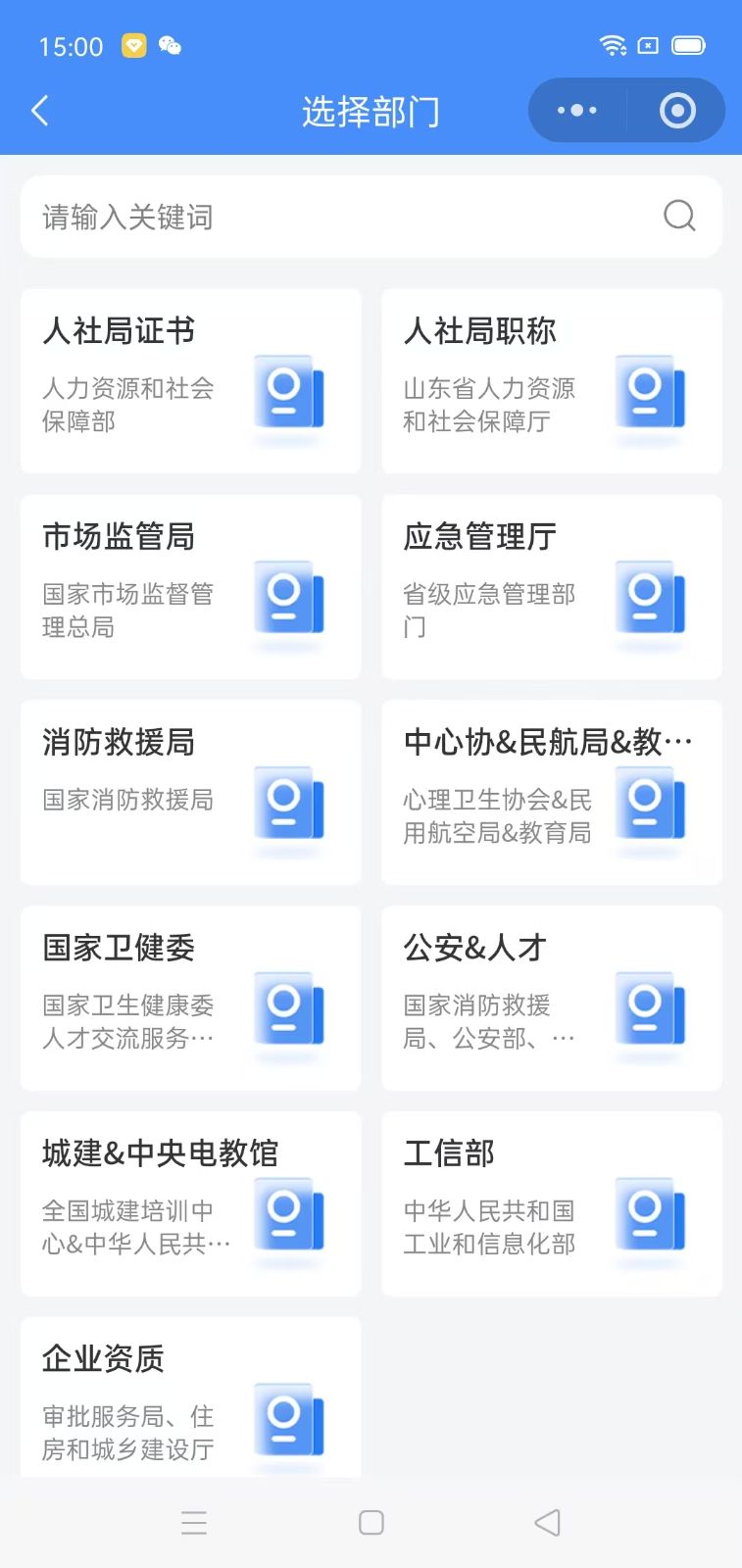This screenshot has height=1568, width=742.
Task: Open the 城建&中央电教馆 card
Action: [191, 1204]
